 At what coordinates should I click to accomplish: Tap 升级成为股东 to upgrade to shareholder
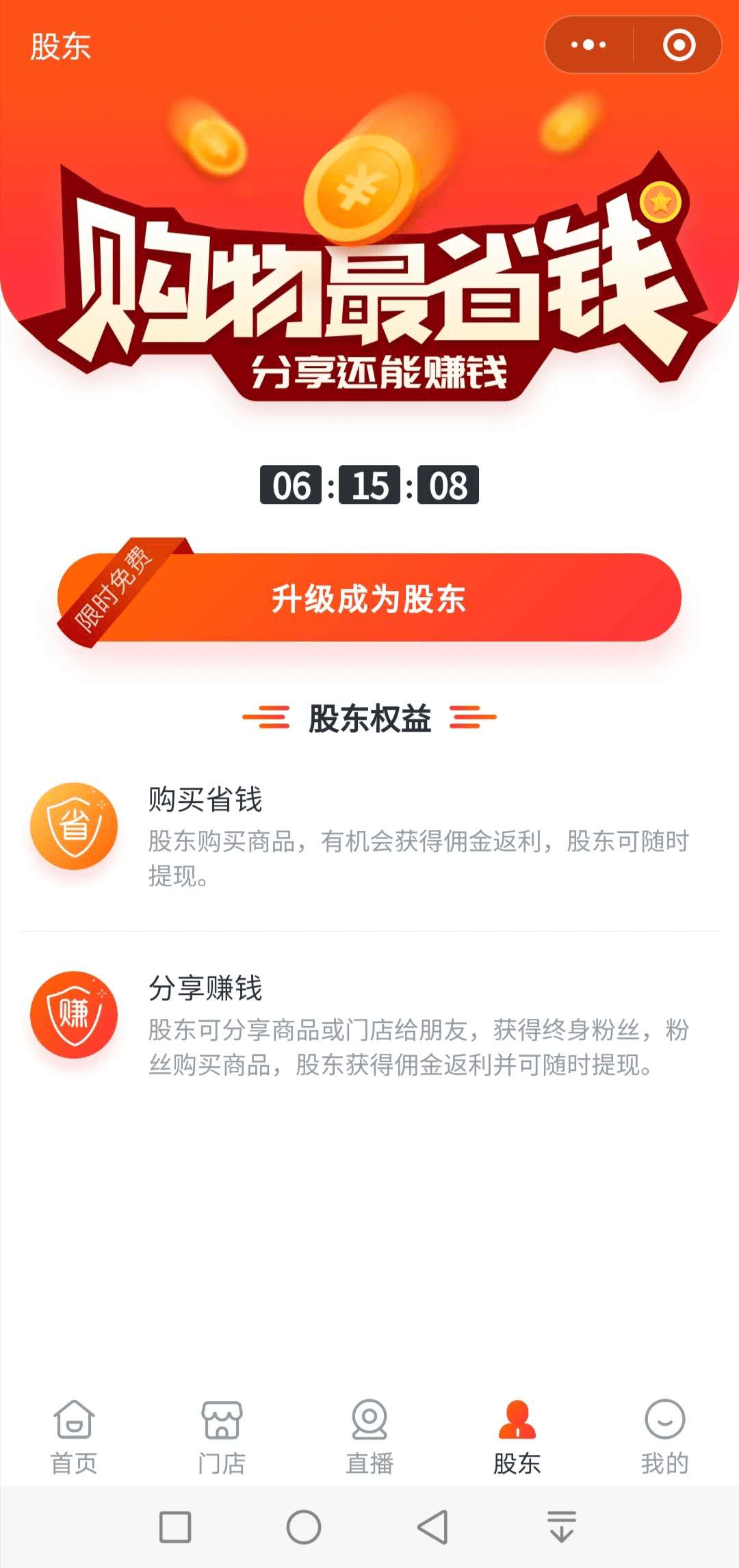[369, 598]
